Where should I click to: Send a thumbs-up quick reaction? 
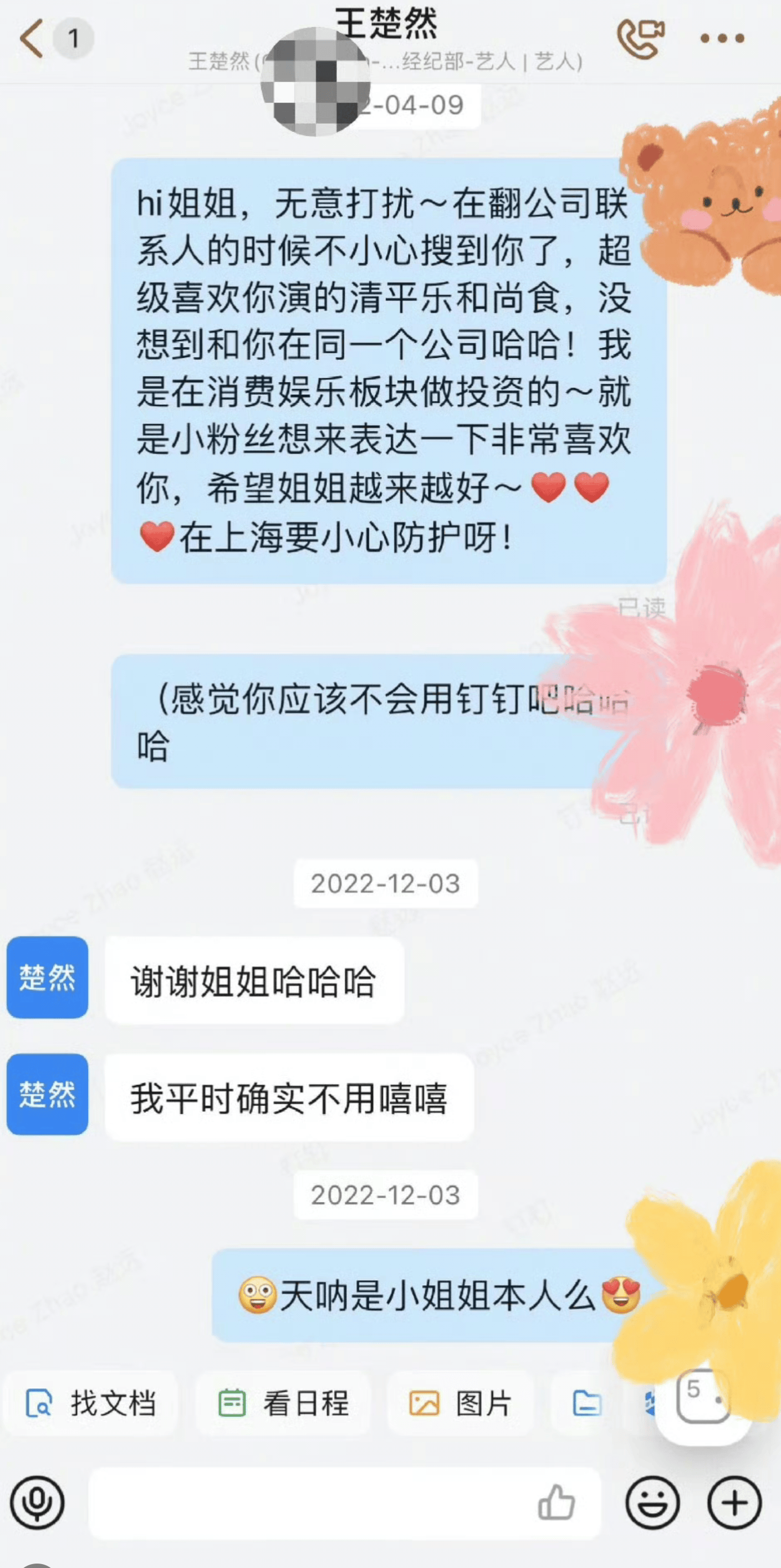(557, 1502)
